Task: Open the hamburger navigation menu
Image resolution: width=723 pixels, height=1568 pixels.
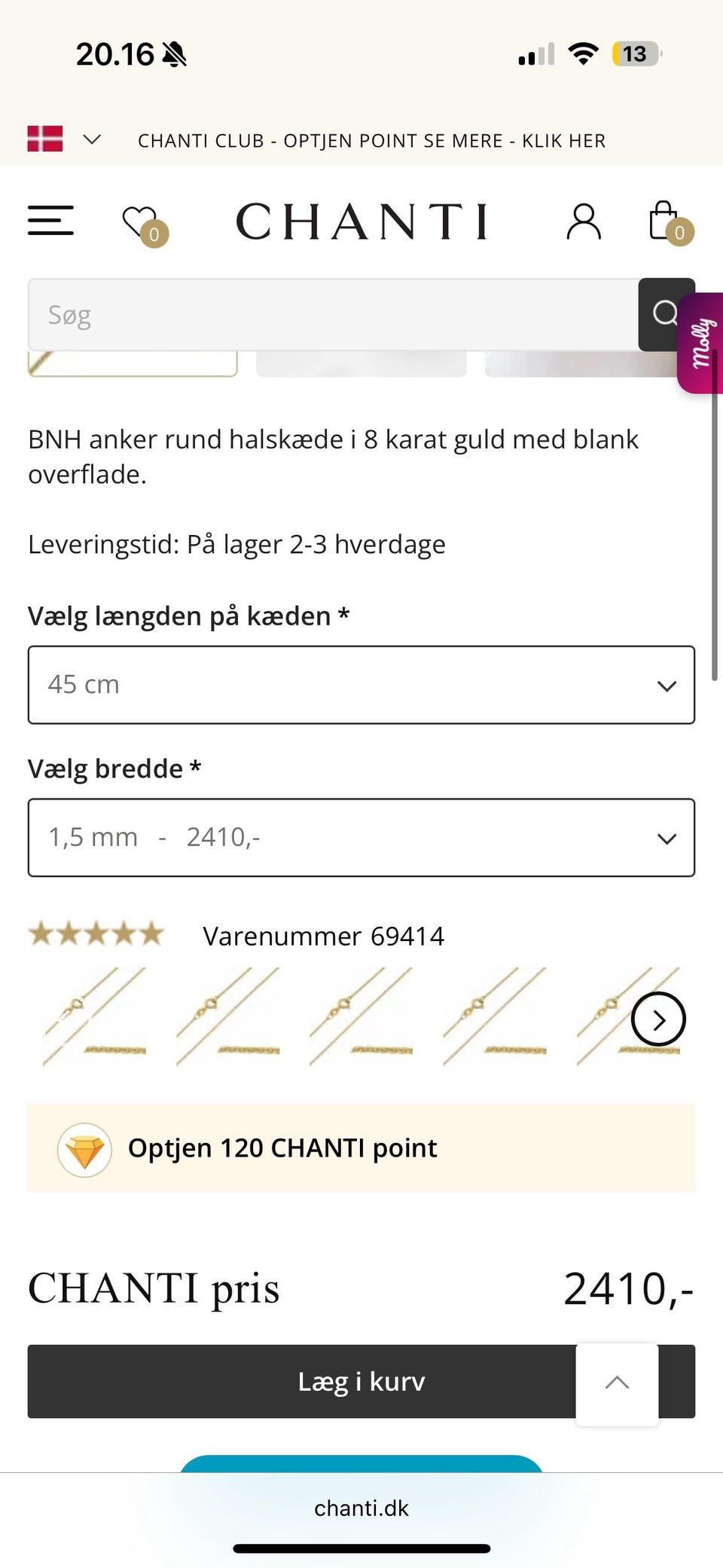Action: pos(50,221)
